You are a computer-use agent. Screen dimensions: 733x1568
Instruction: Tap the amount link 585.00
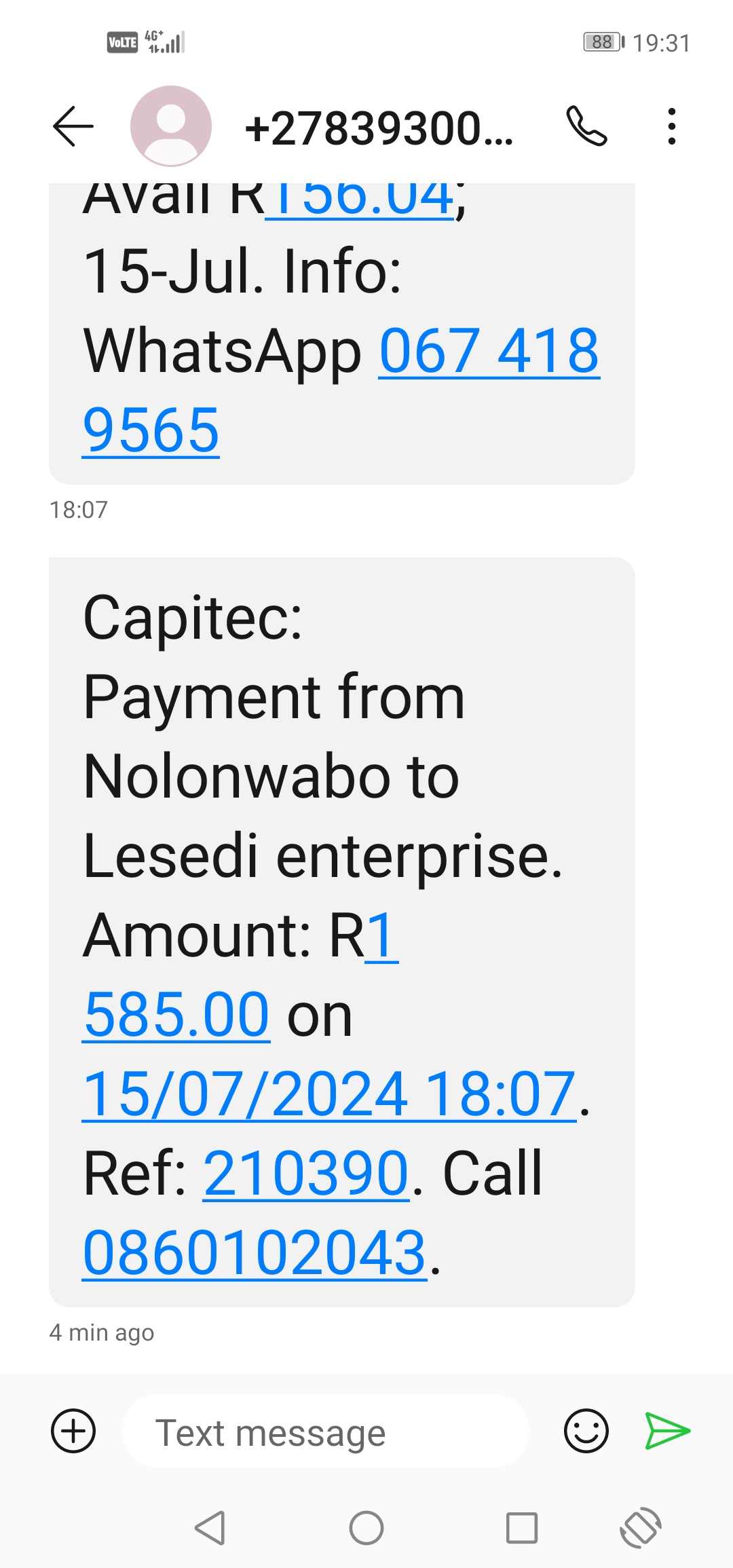point(176,1014)
